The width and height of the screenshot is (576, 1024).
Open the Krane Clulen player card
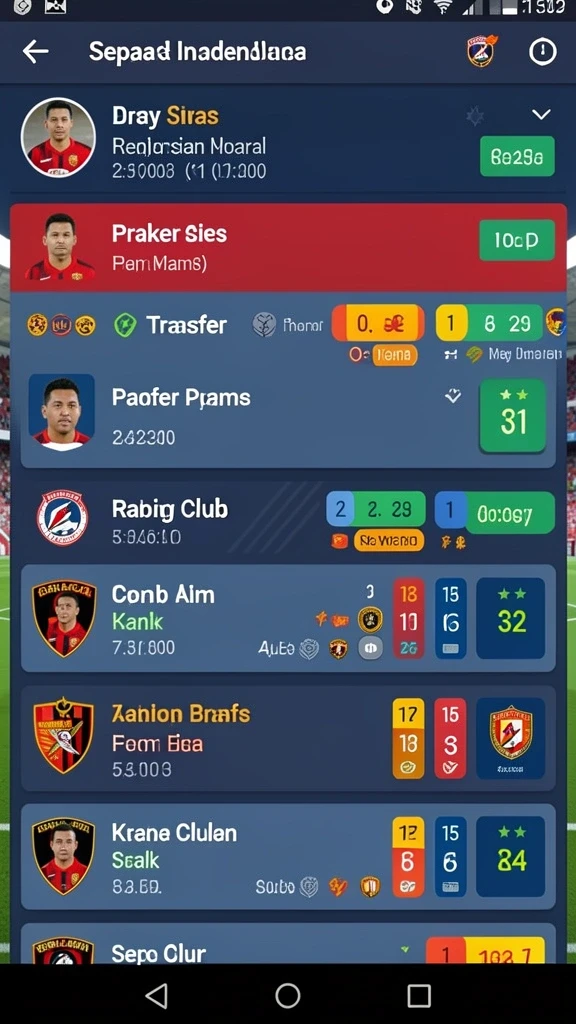(288, 857)
